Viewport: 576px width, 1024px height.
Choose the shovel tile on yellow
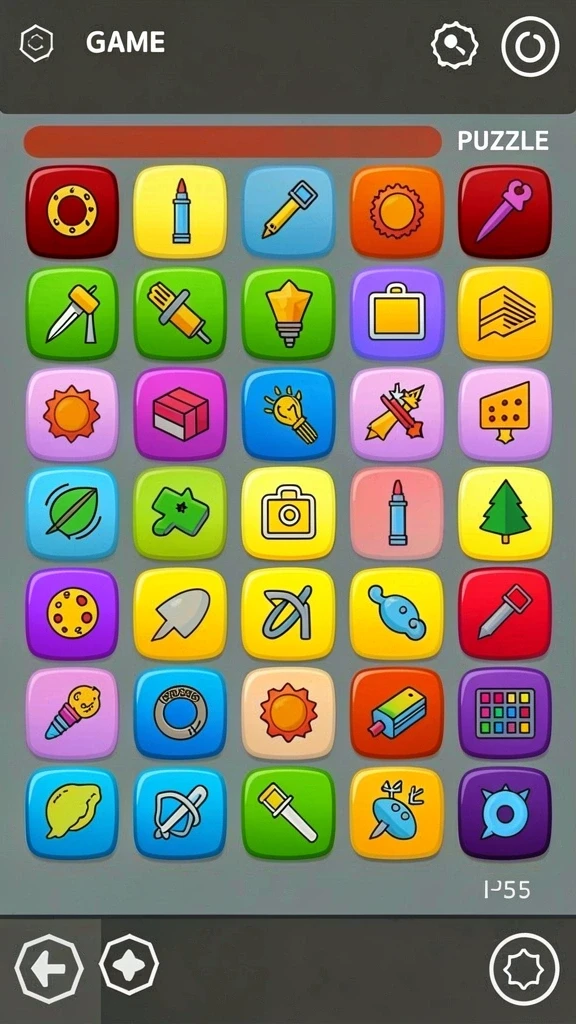pos(180,613)
